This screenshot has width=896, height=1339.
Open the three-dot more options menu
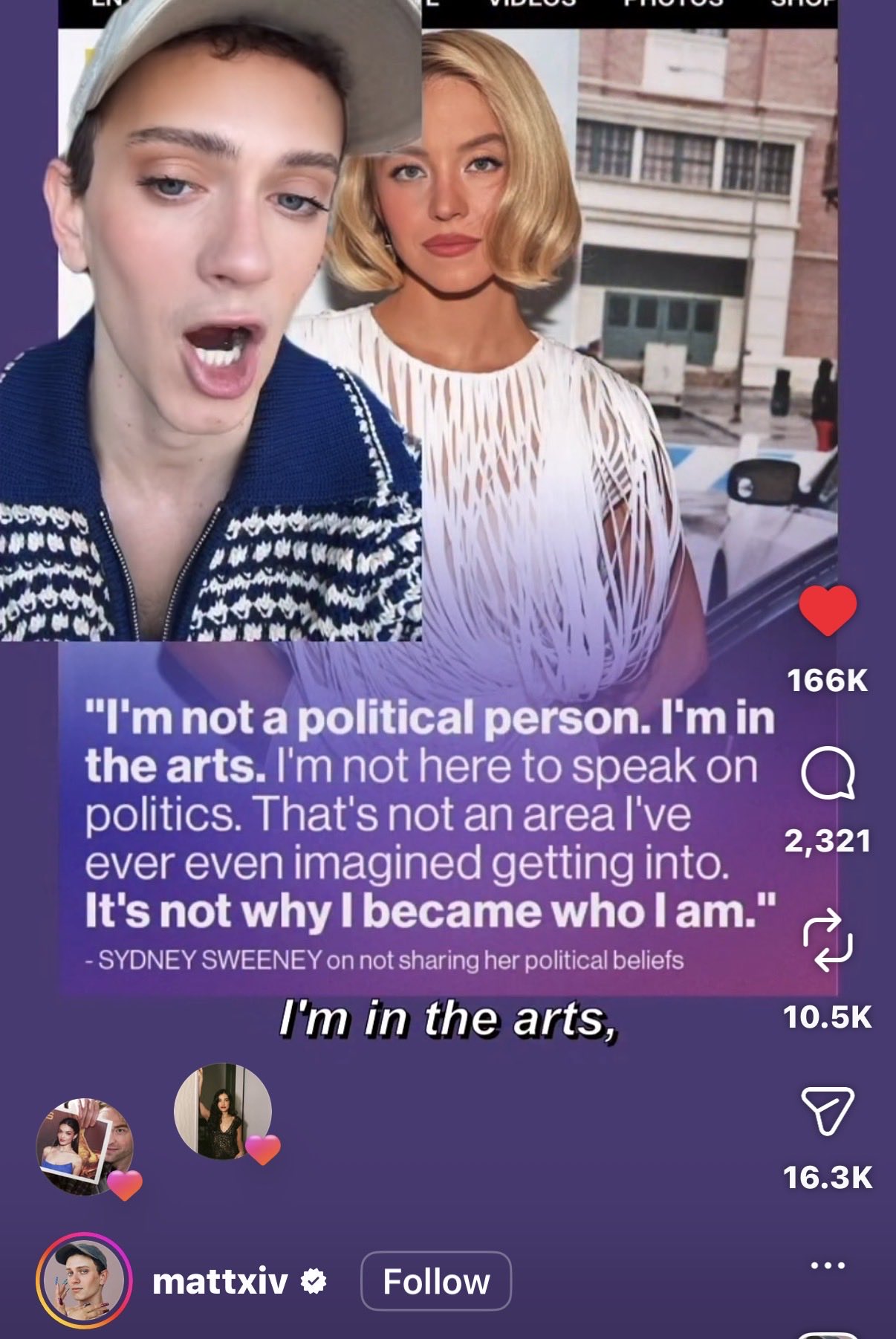pos(828,1265)
